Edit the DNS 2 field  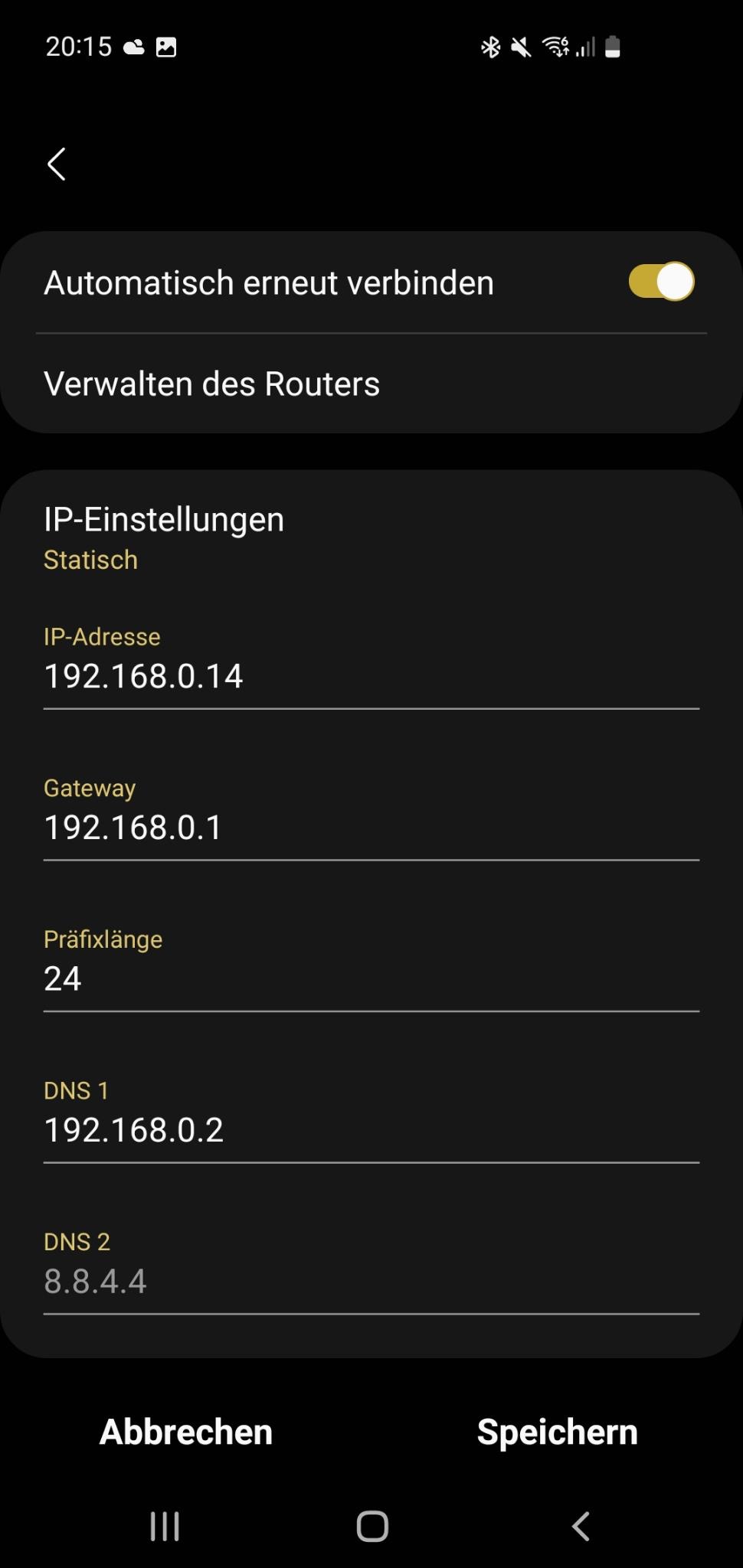[x=371, y=1281]
